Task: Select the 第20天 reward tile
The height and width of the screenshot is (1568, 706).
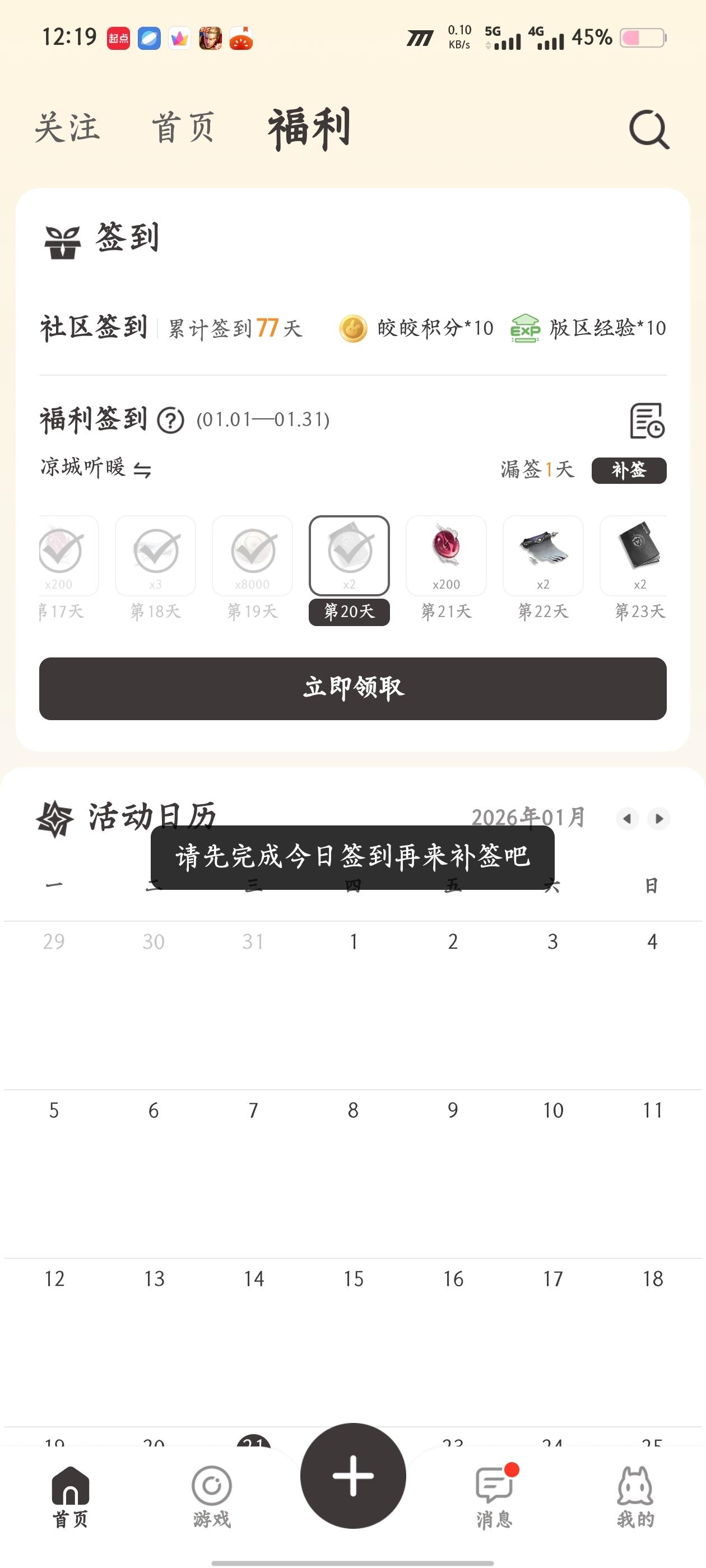Action: tap(349, 555)
